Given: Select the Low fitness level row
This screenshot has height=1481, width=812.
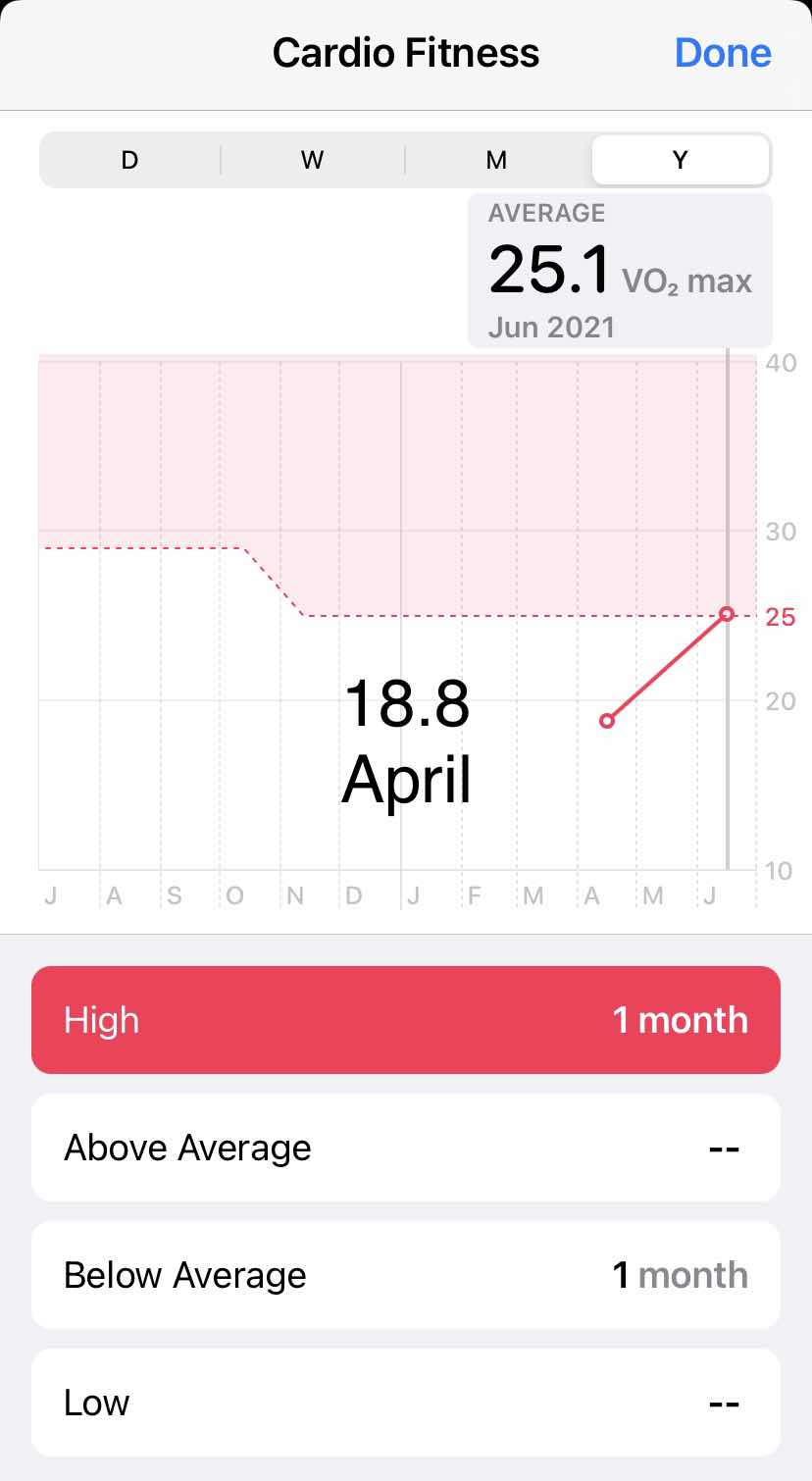Looking at the screenshot, I should pos(406,1403).
